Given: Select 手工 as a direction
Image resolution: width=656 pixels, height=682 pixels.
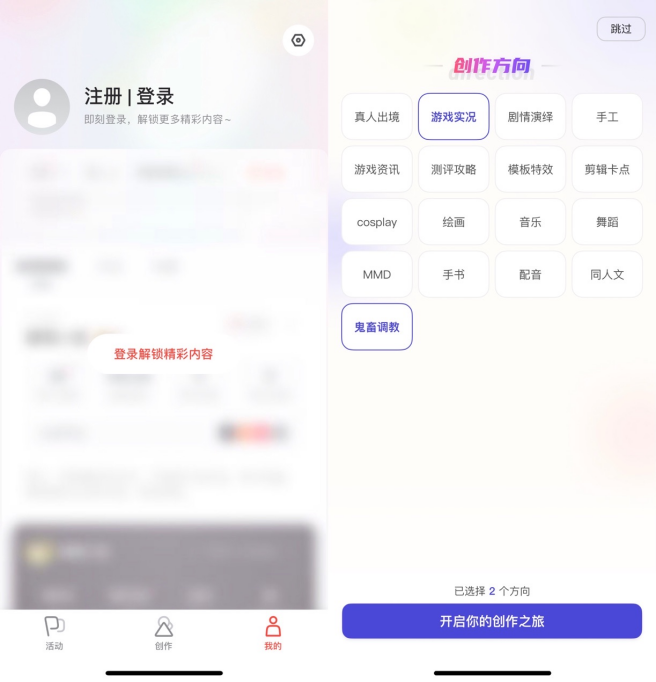Looking at the screenshot, I should (x=607, y=117).
